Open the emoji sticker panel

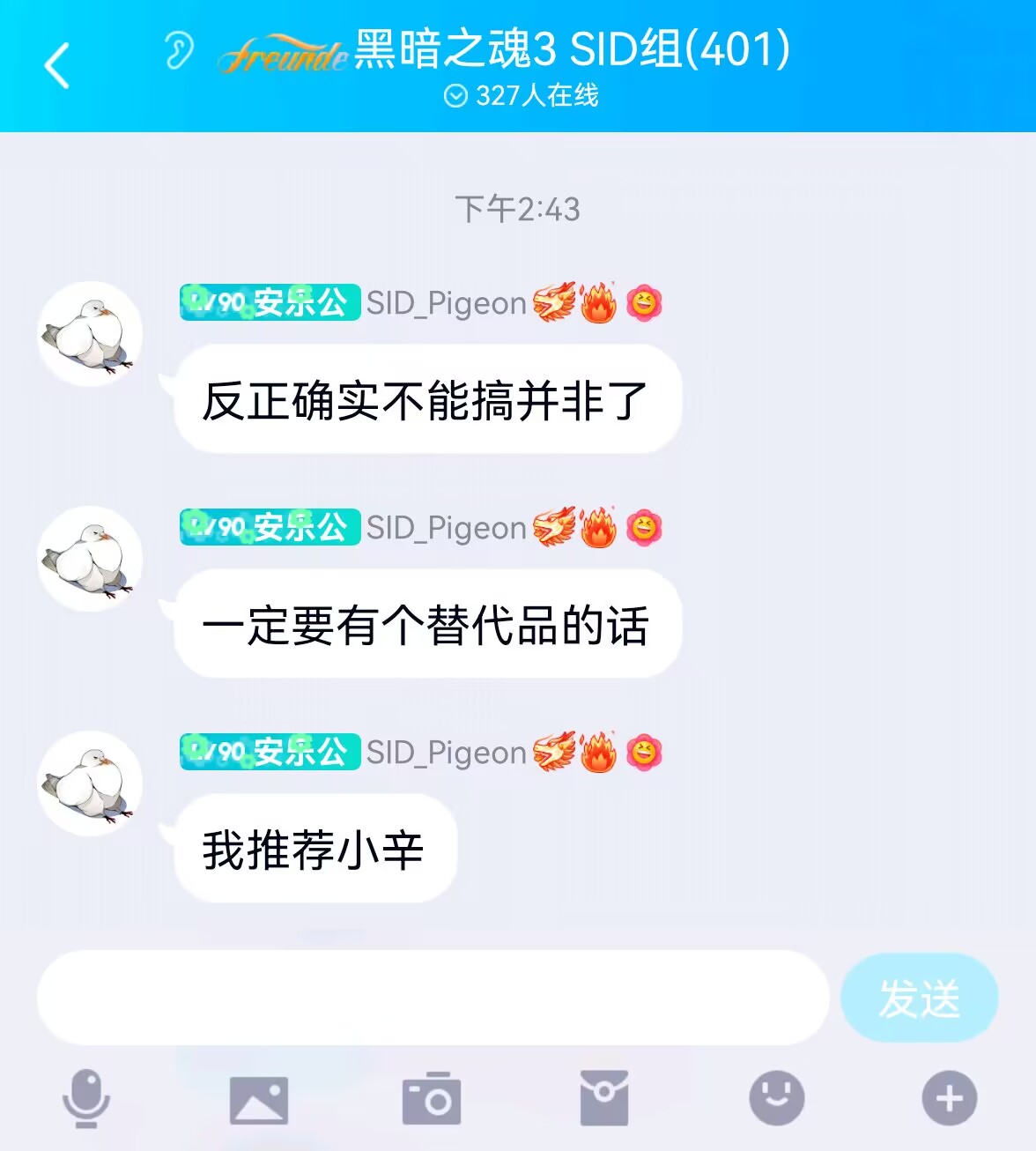coord(776,1099)
